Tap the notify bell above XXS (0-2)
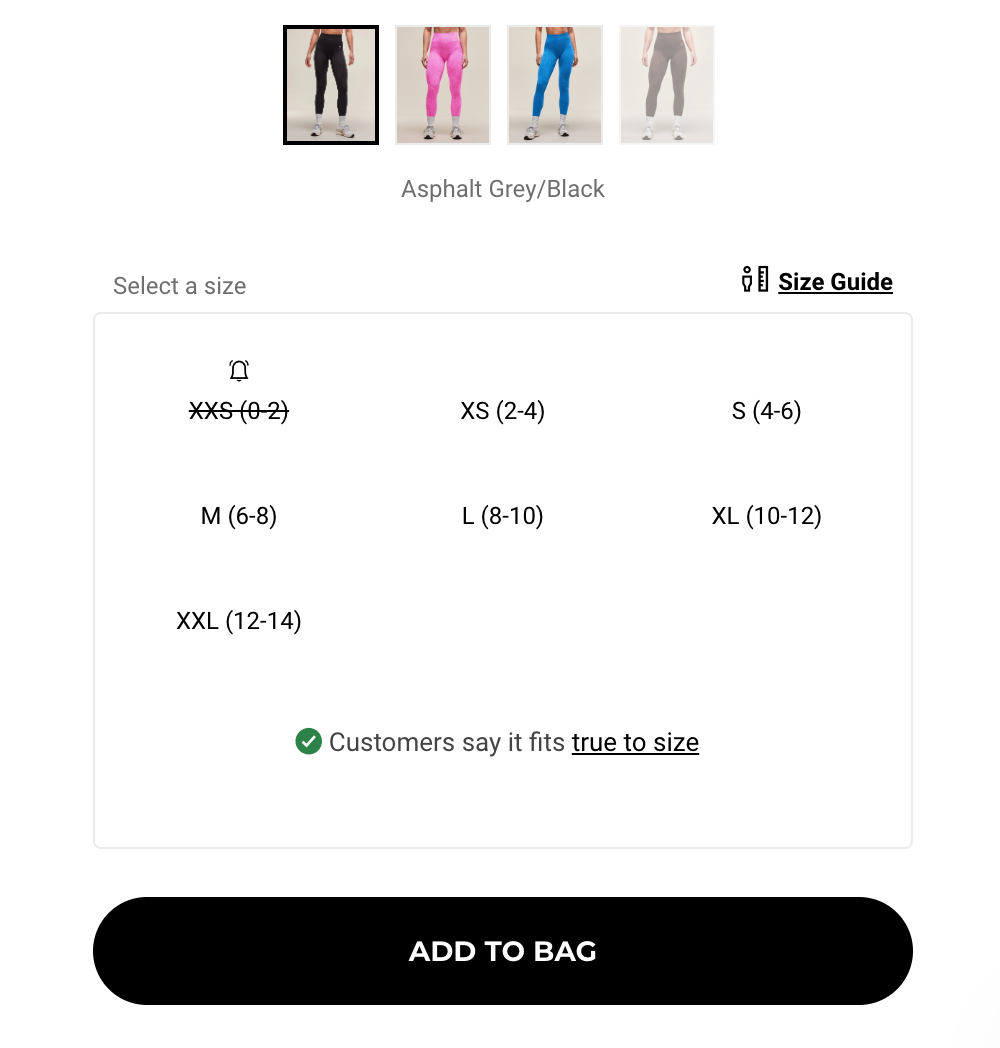Viewport: 1000px width, 1048px height. [x=239, y=371]
